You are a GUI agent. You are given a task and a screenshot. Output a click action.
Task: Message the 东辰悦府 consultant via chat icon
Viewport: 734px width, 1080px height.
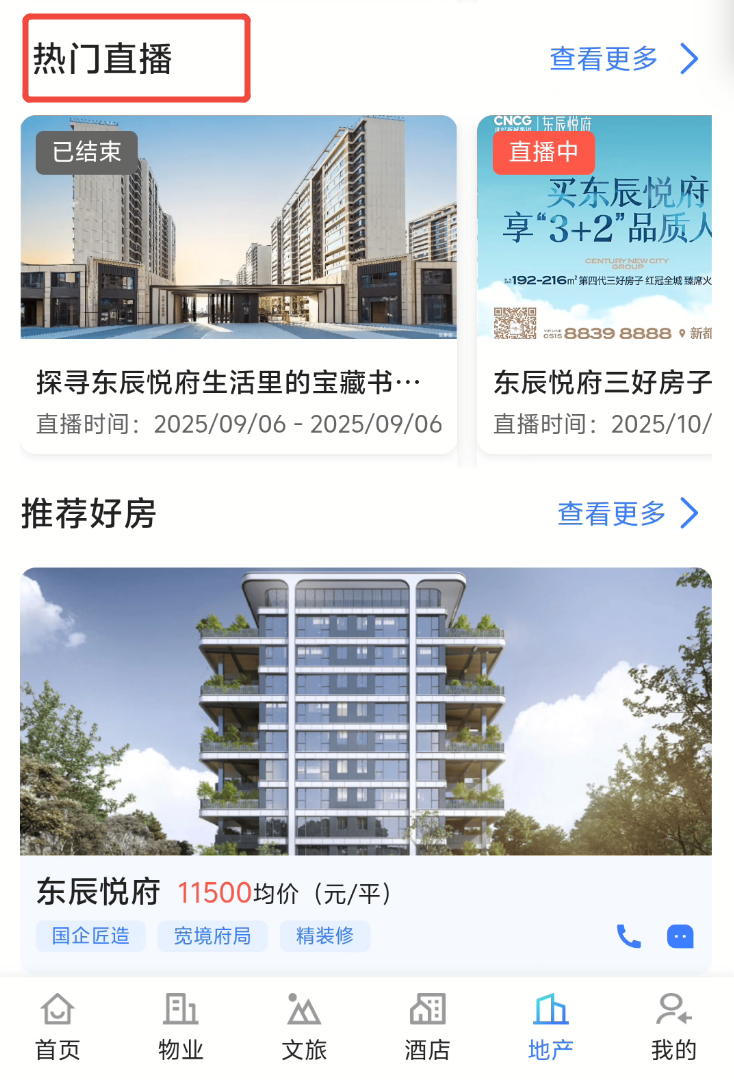[680, 937]
